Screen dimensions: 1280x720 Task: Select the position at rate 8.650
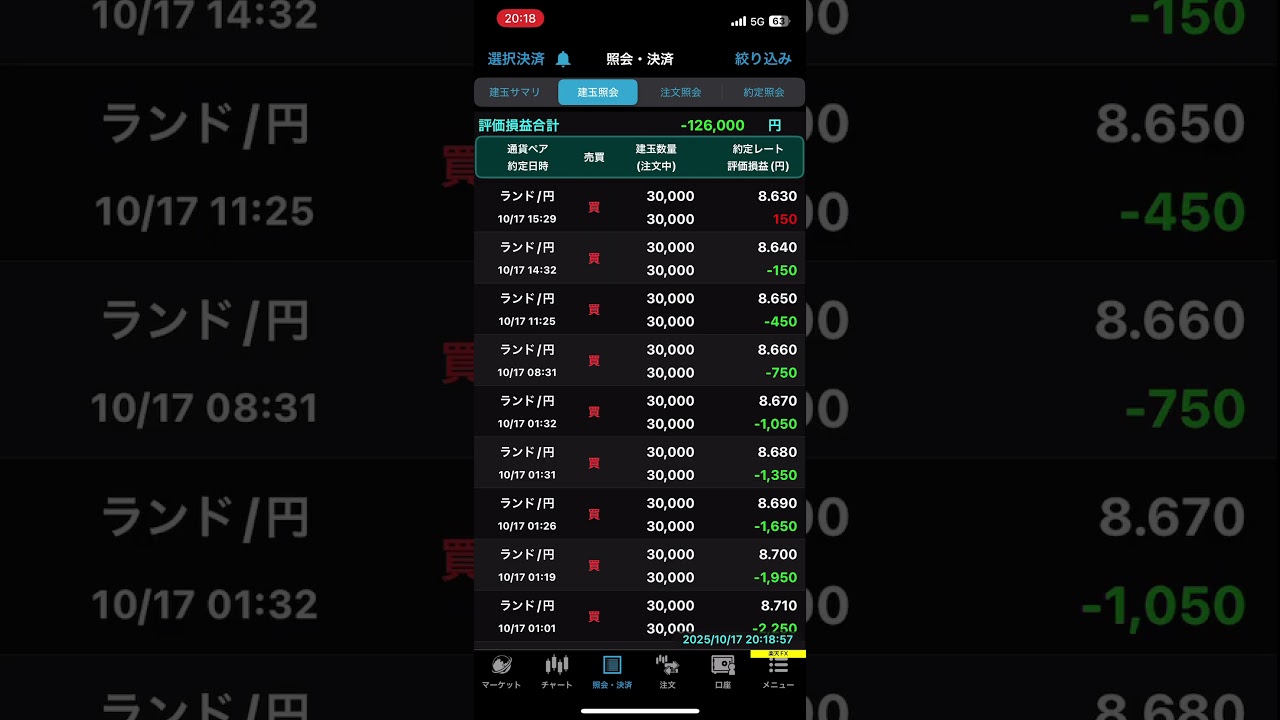point(639,310)
